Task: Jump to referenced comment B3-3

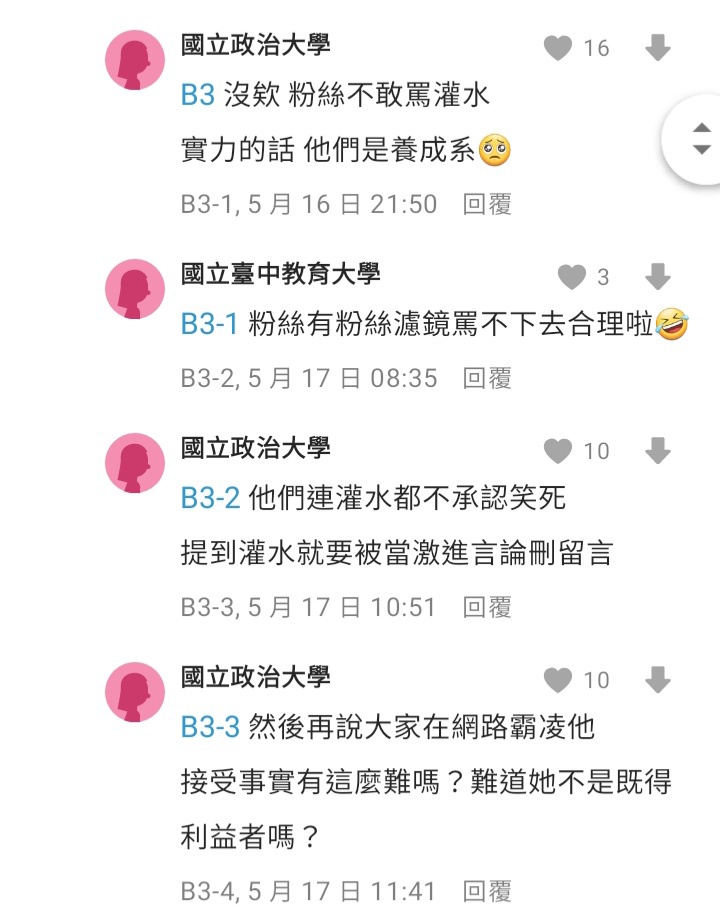Action: (210, 726)
